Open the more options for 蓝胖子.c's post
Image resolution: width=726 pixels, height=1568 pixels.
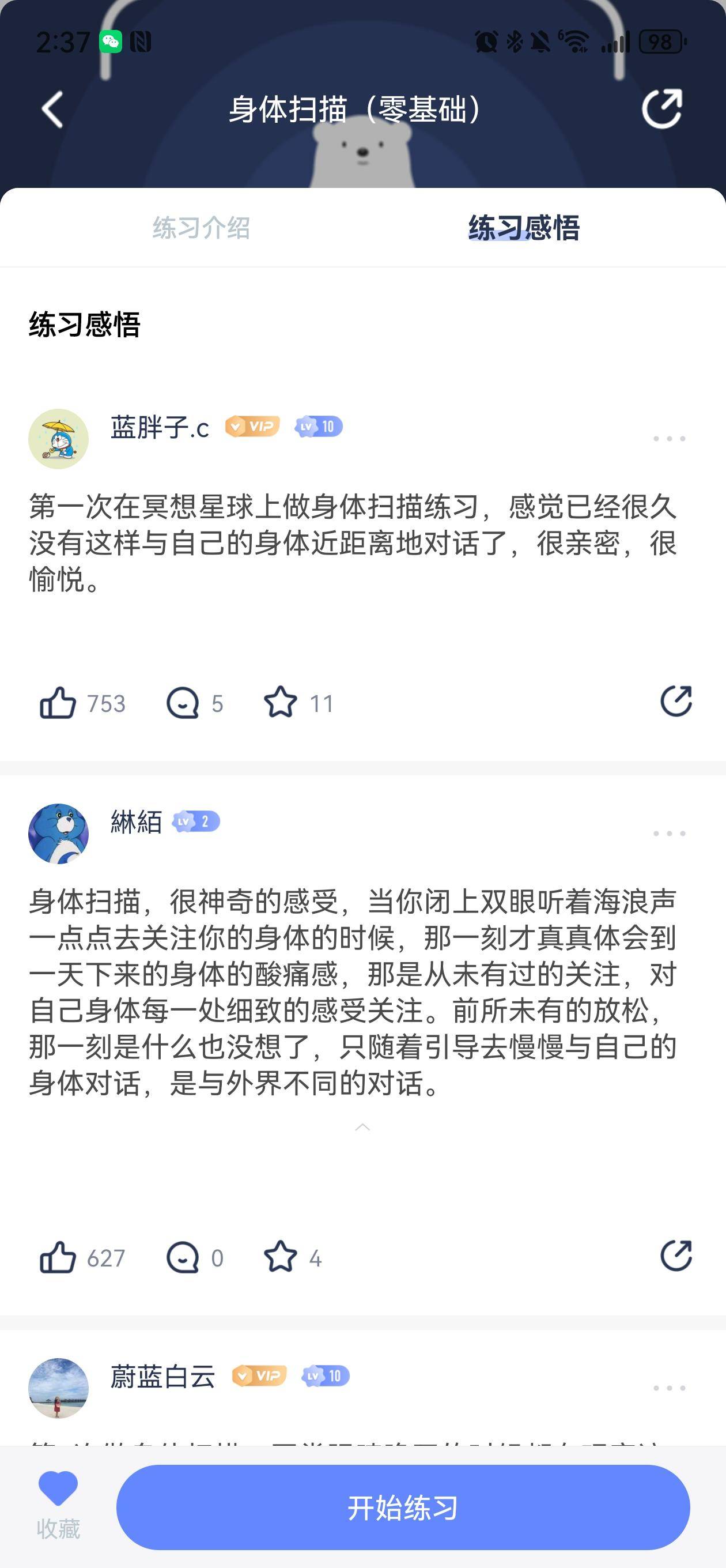670,438
